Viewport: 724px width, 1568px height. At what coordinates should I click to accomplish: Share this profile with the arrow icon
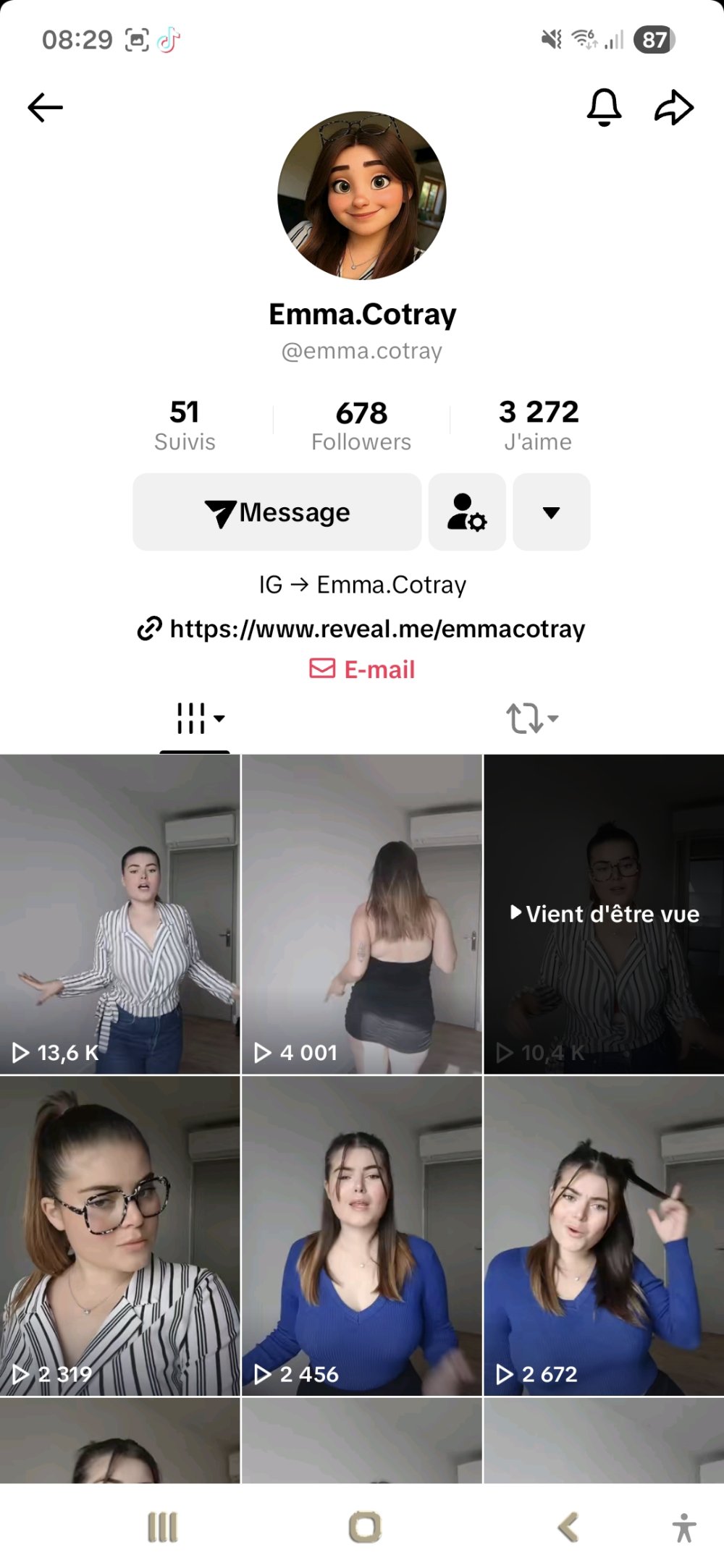674,108
